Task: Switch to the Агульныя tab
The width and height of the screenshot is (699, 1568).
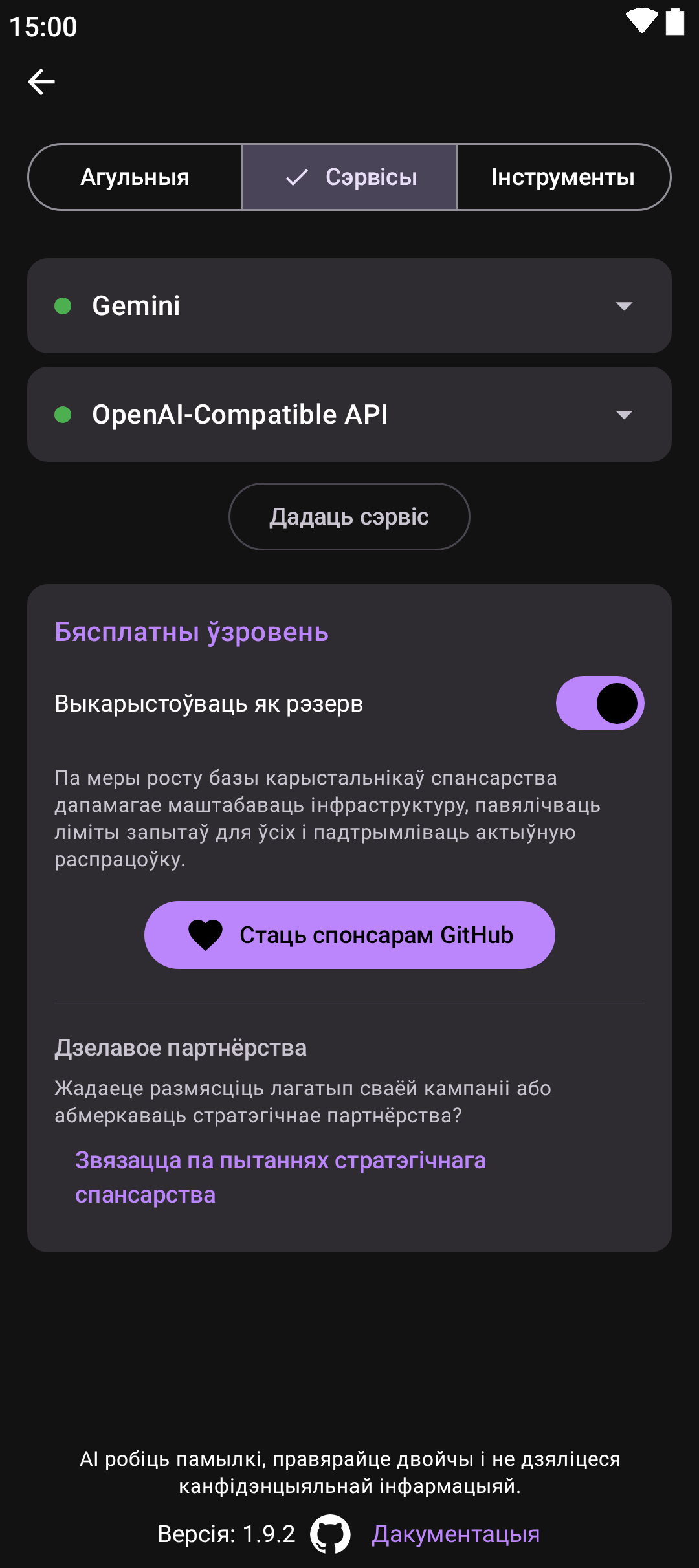Action: [x=135, y=177]
